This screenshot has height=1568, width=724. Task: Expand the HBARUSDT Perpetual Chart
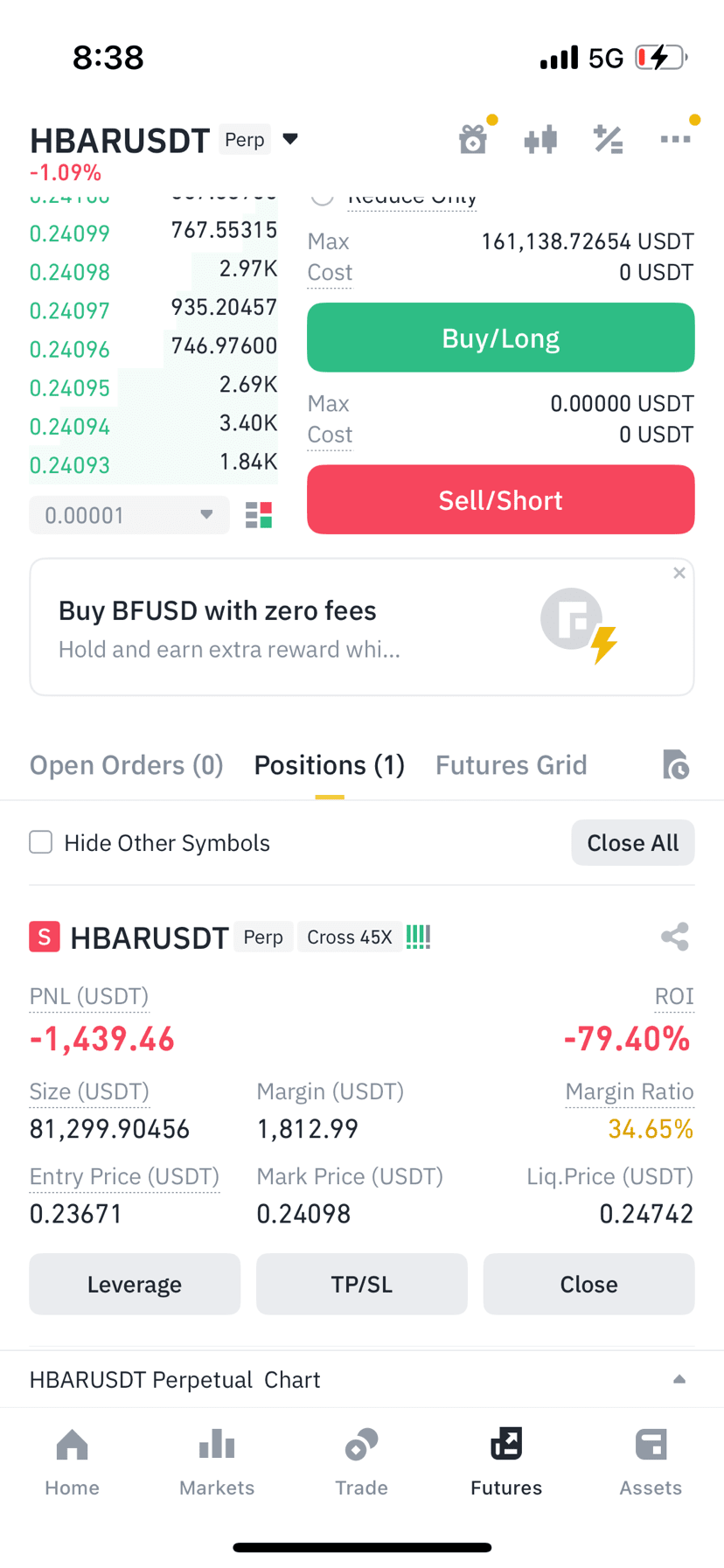[x=679, y=1379]
